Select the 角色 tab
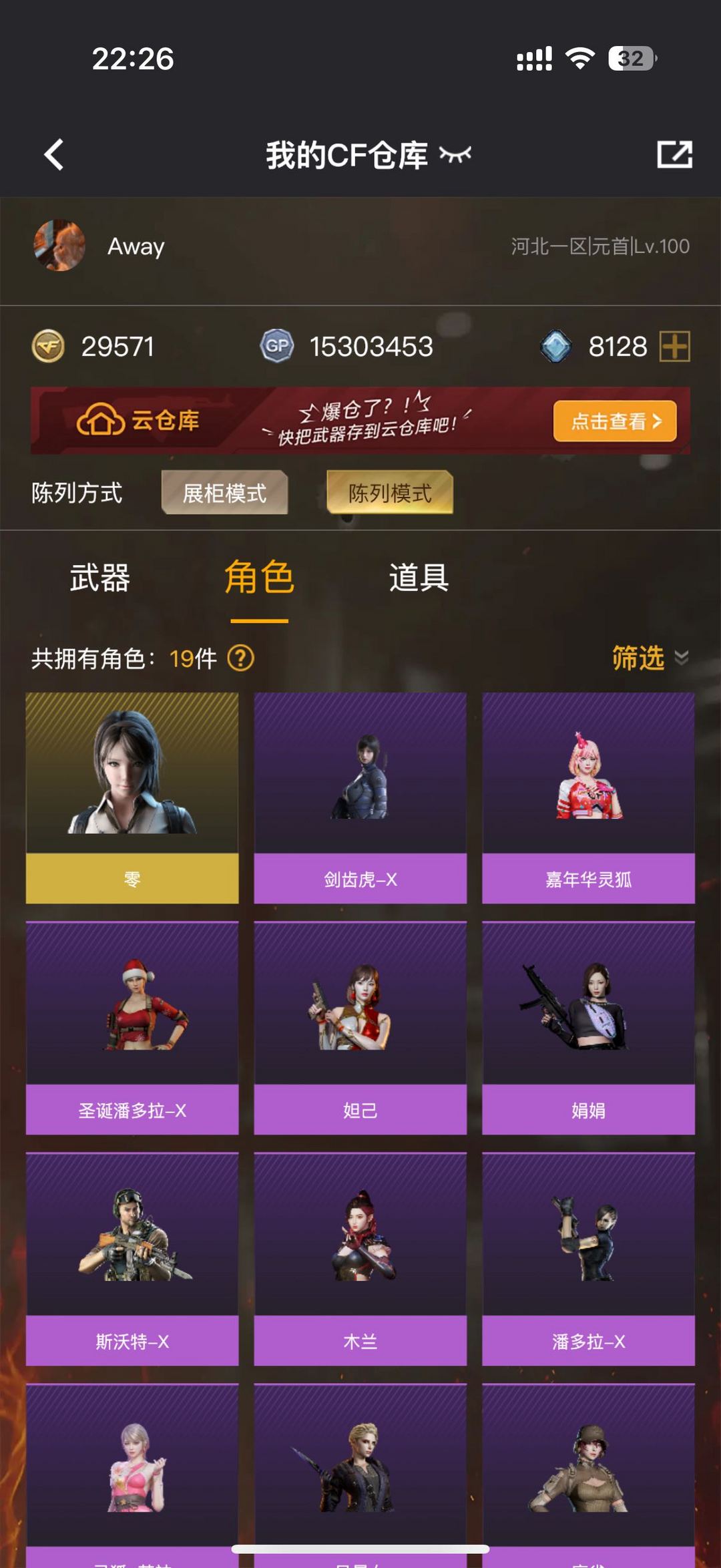Viewport: 721px width, 1568px height. click(259, 577)
